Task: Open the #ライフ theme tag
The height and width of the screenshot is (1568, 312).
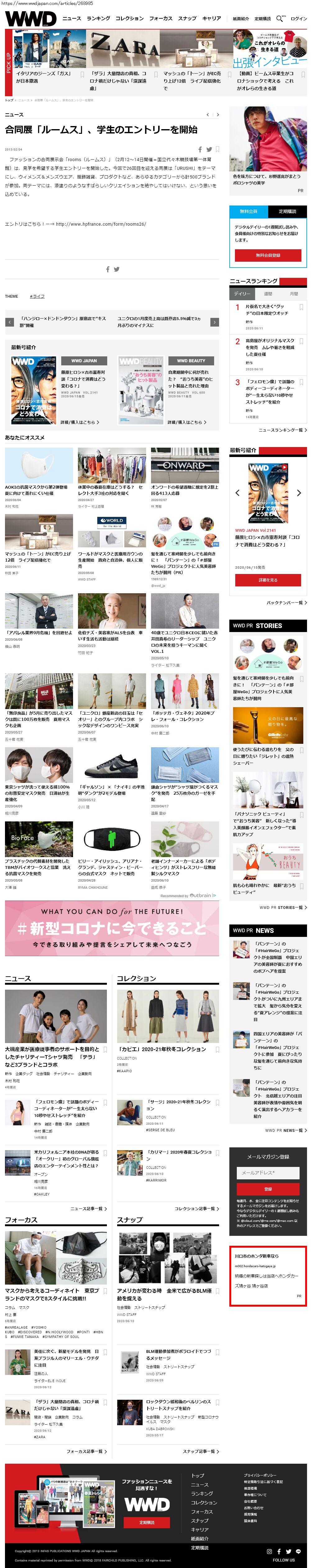Action: [39, 296]
